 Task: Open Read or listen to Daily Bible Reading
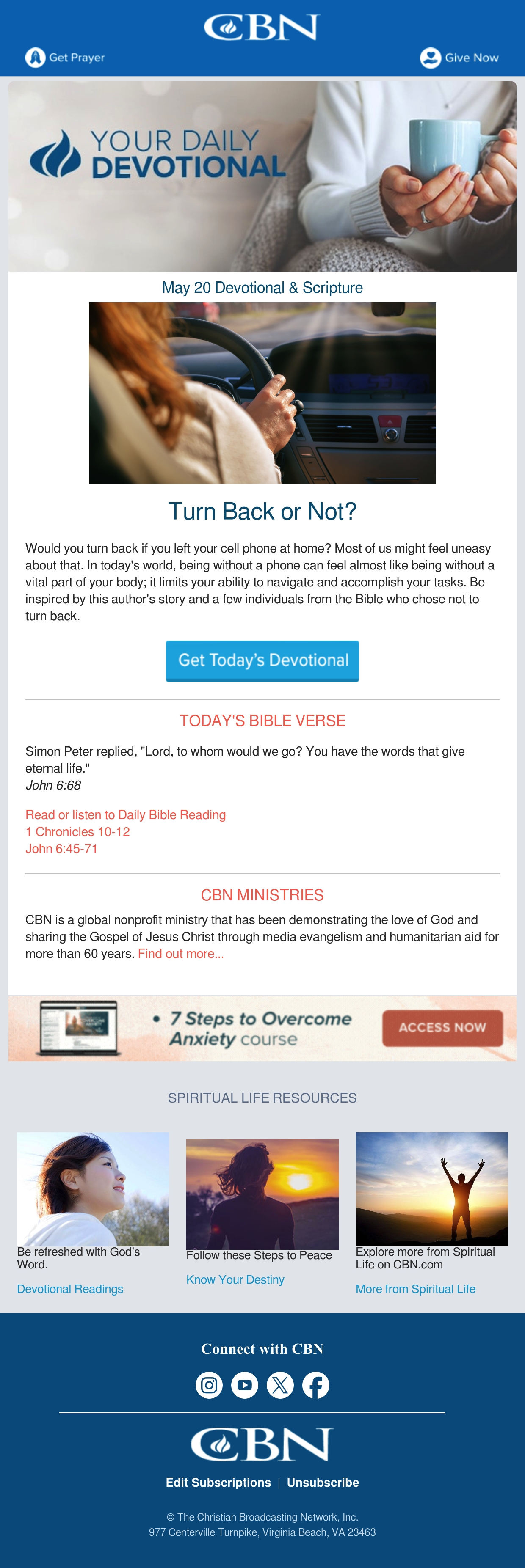(125, 814)
